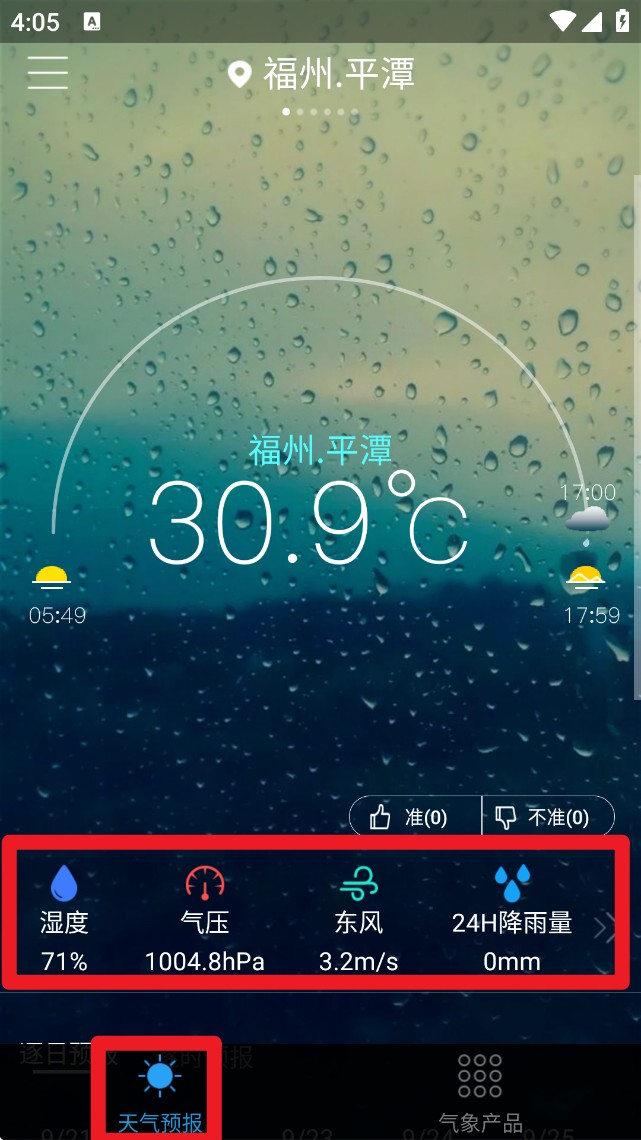Image resolution: width=641 pixels, height=1140 pixels.
Task: Switch to the 气象产品 tab
Action: point(480,1092)
